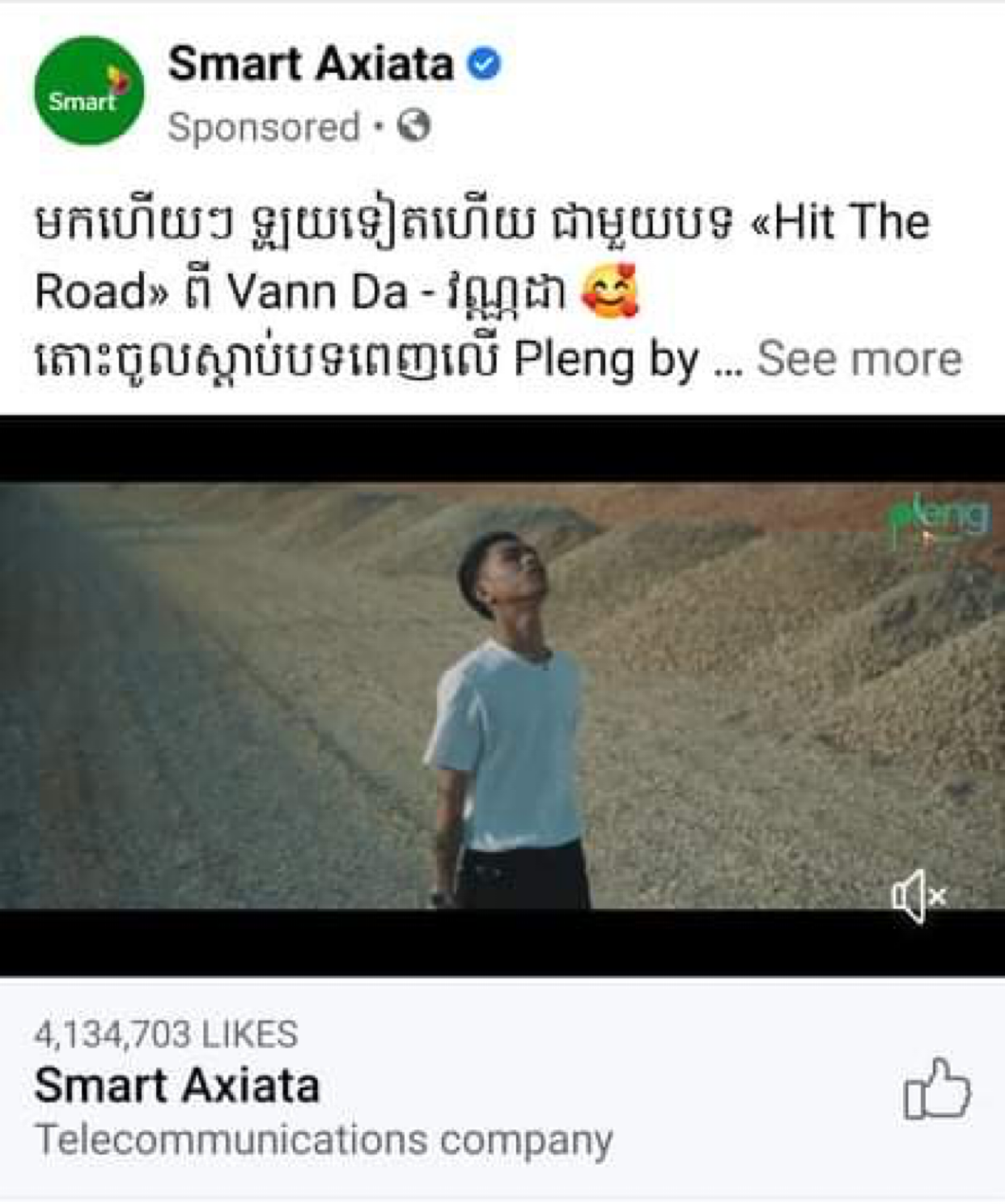Image resolution: width=1005 pixels, height=1204 pixels.
Task: Open Smart Axiata profile picture
Action: coord(89,91)
